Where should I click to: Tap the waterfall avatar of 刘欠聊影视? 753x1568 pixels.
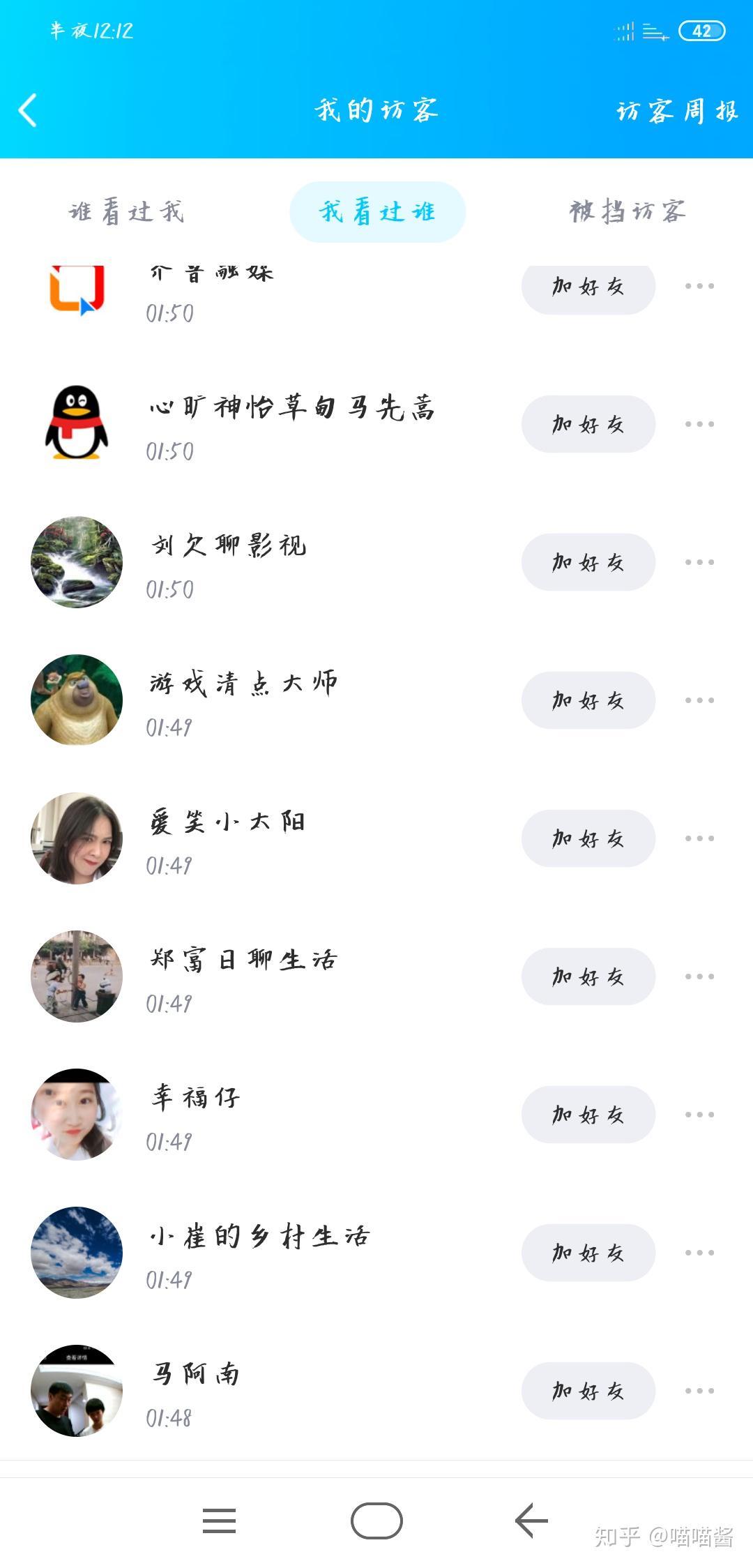[77, 561]
